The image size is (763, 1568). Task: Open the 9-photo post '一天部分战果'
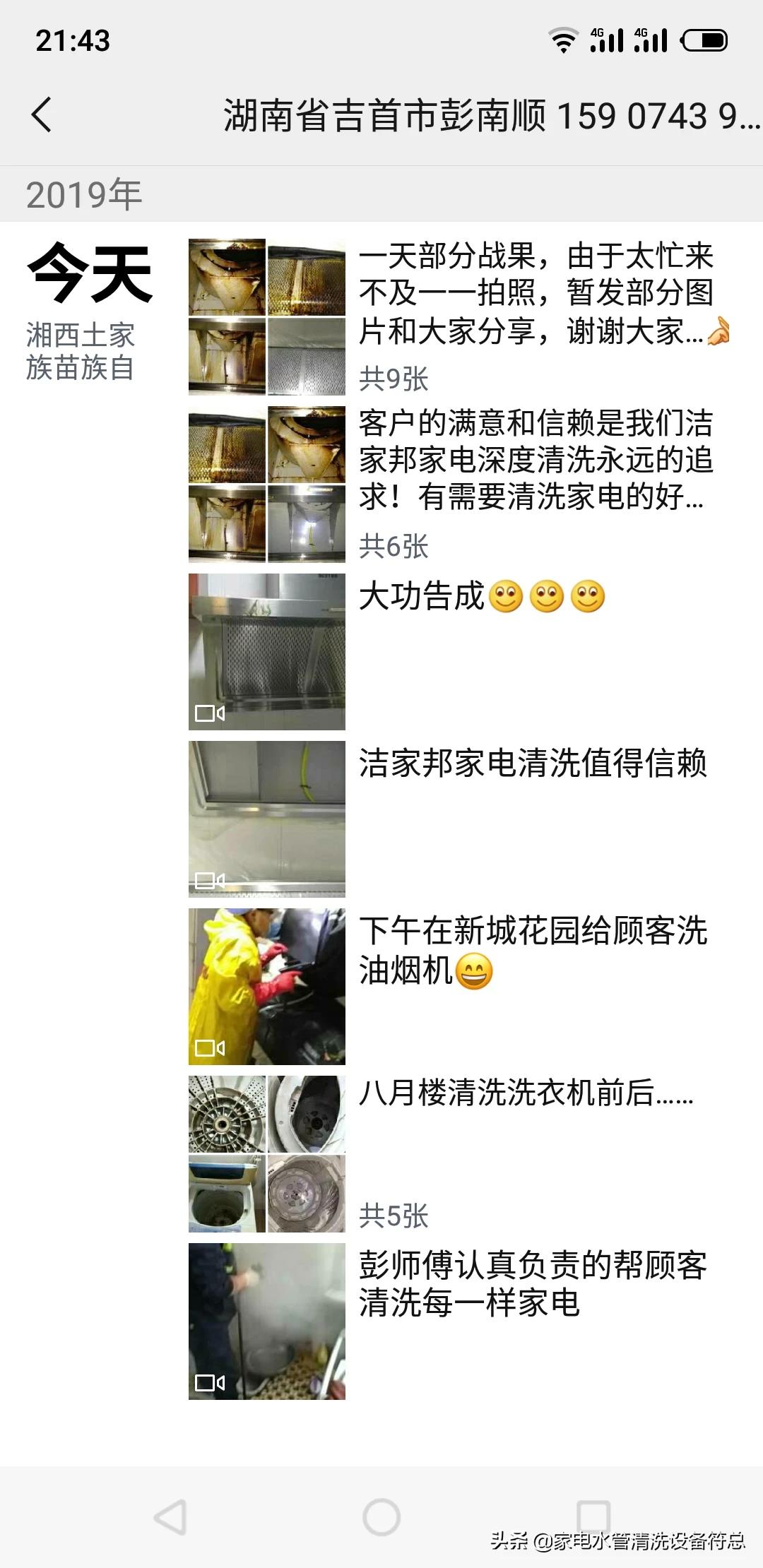[266, 316]
